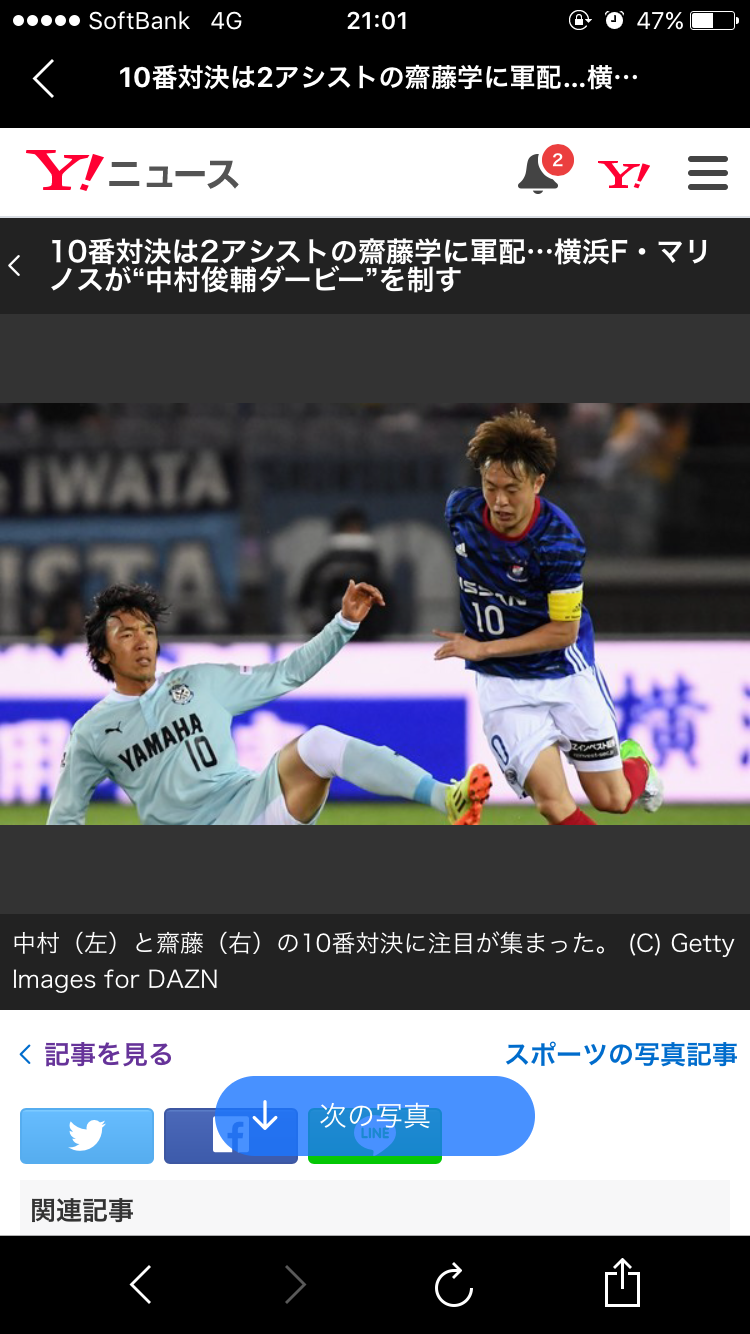Go back in browser bottom toolbar
This screenshot has width=750, height=1334.
coord(141,1284)
